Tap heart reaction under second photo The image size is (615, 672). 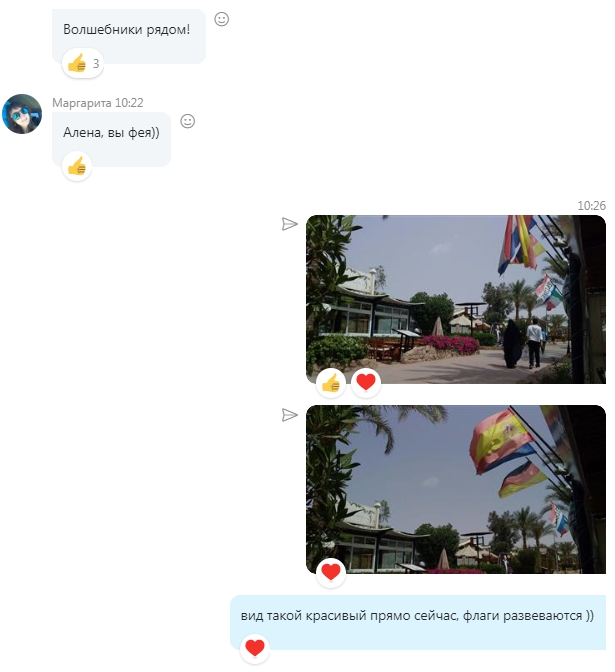click(331, 572)
